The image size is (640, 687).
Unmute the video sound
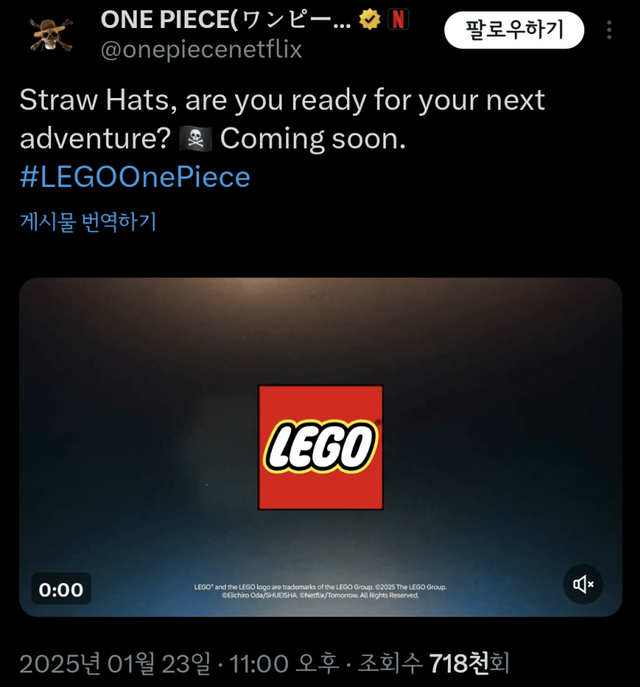click(x=583, y=584)
